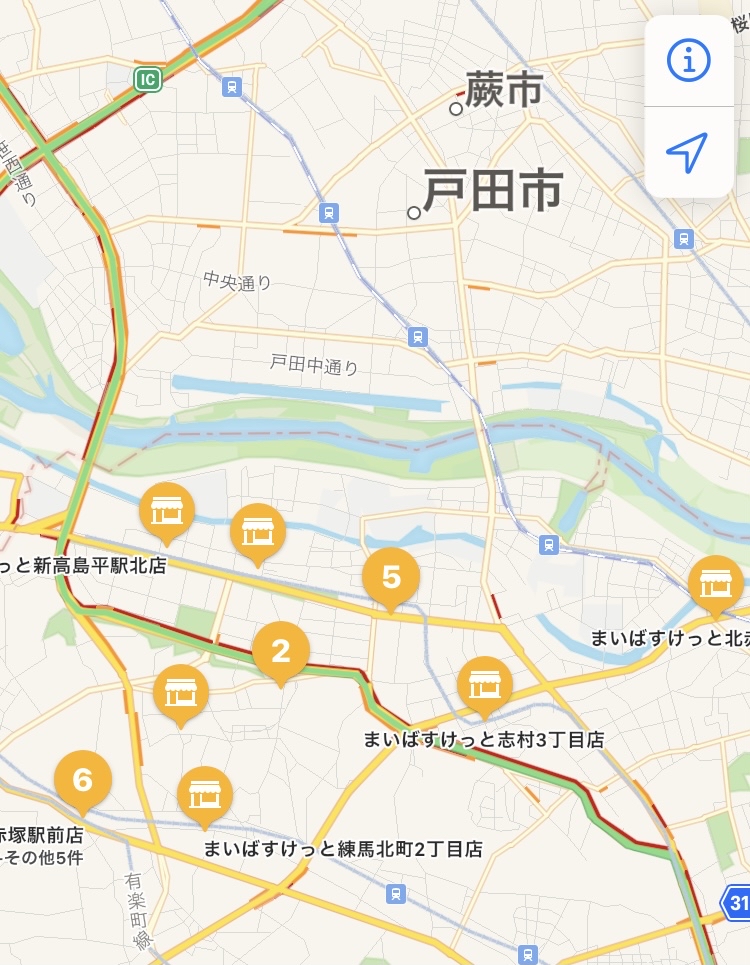Select the まいばすけっと北赤羽 store pin
The height and width of the screenshot is (965, 750).
pos(716,583)
